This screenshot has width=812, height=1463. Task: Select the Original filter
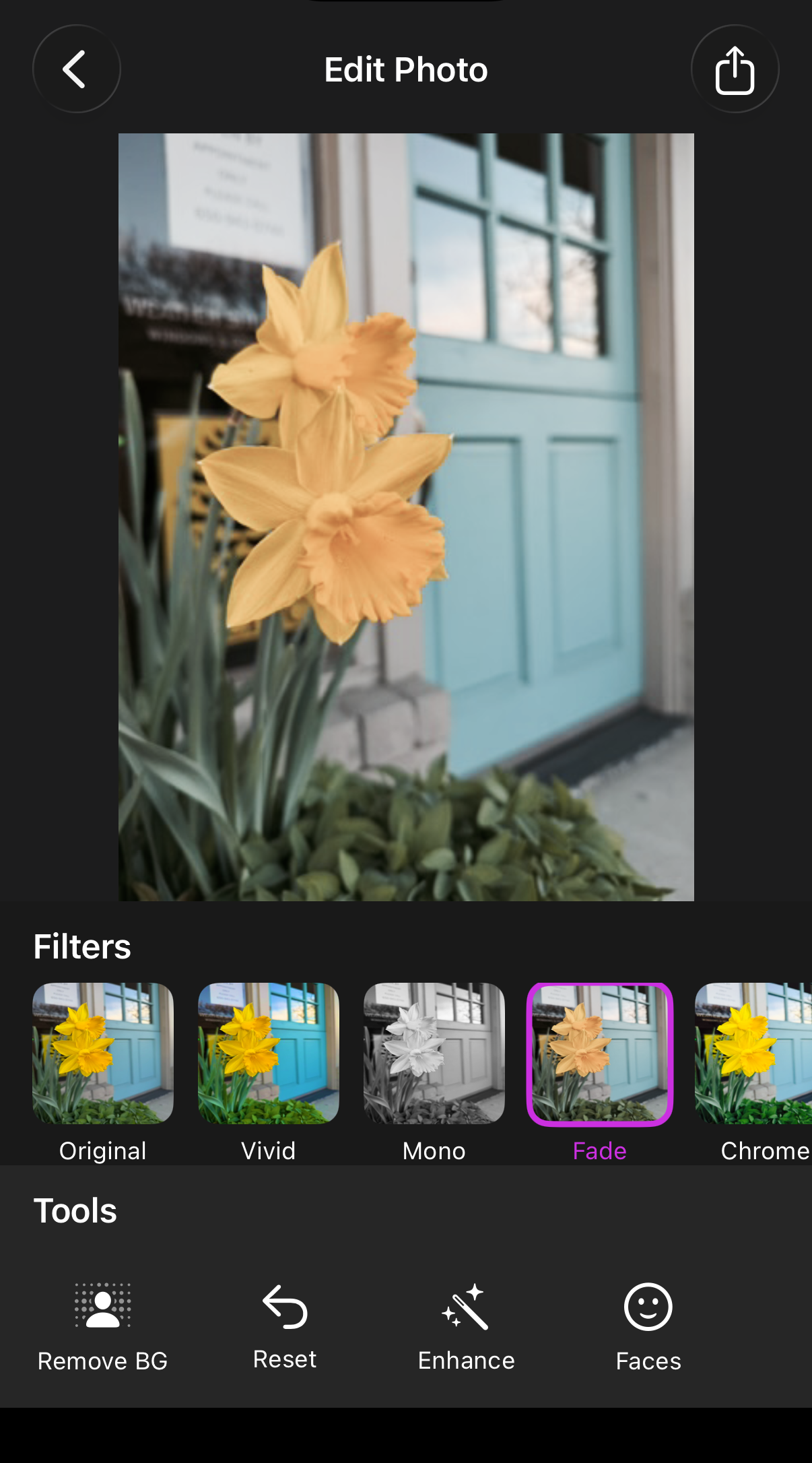tap(102, 1053)
